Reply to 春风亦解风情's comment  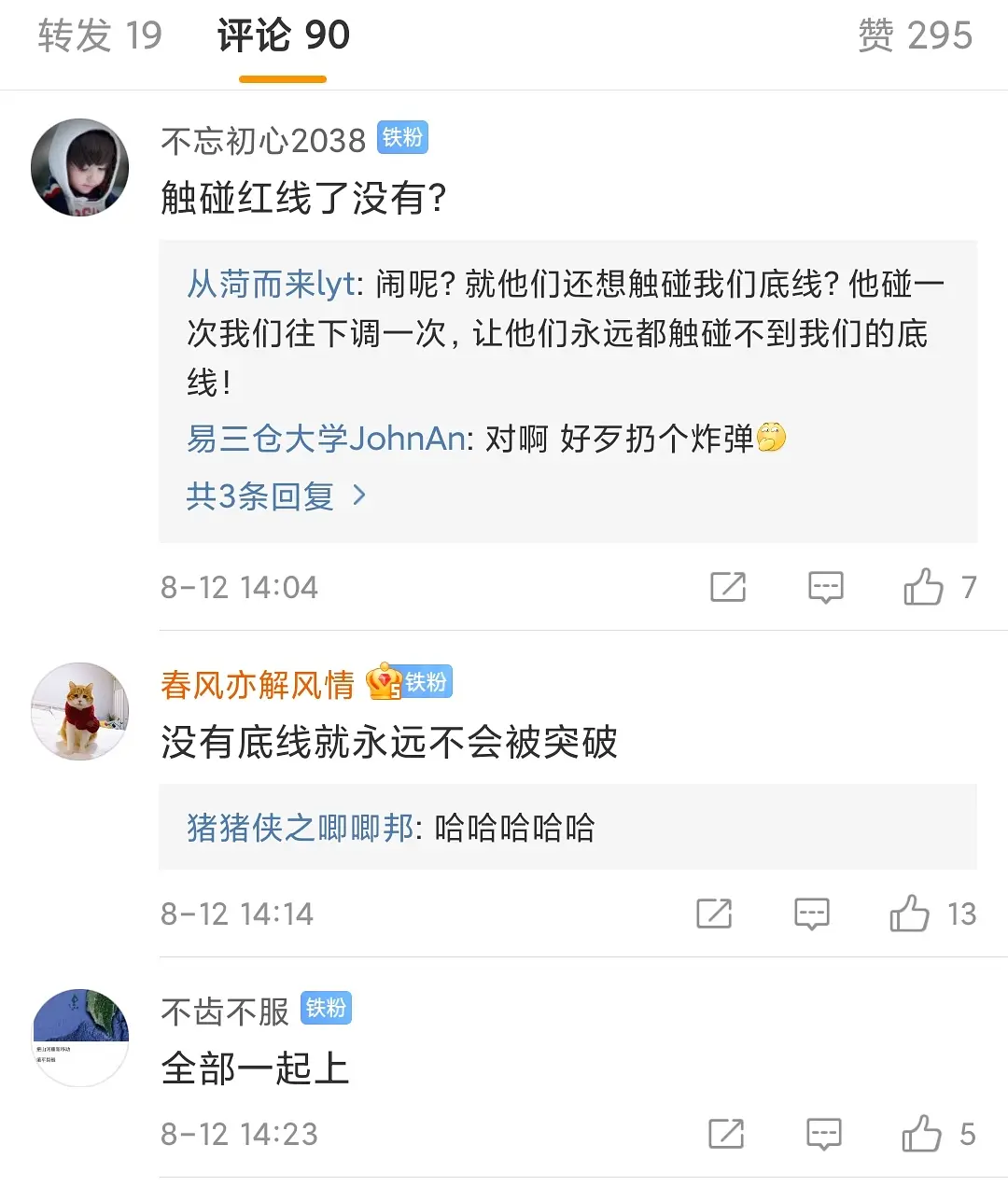click(x=811, y=914)
